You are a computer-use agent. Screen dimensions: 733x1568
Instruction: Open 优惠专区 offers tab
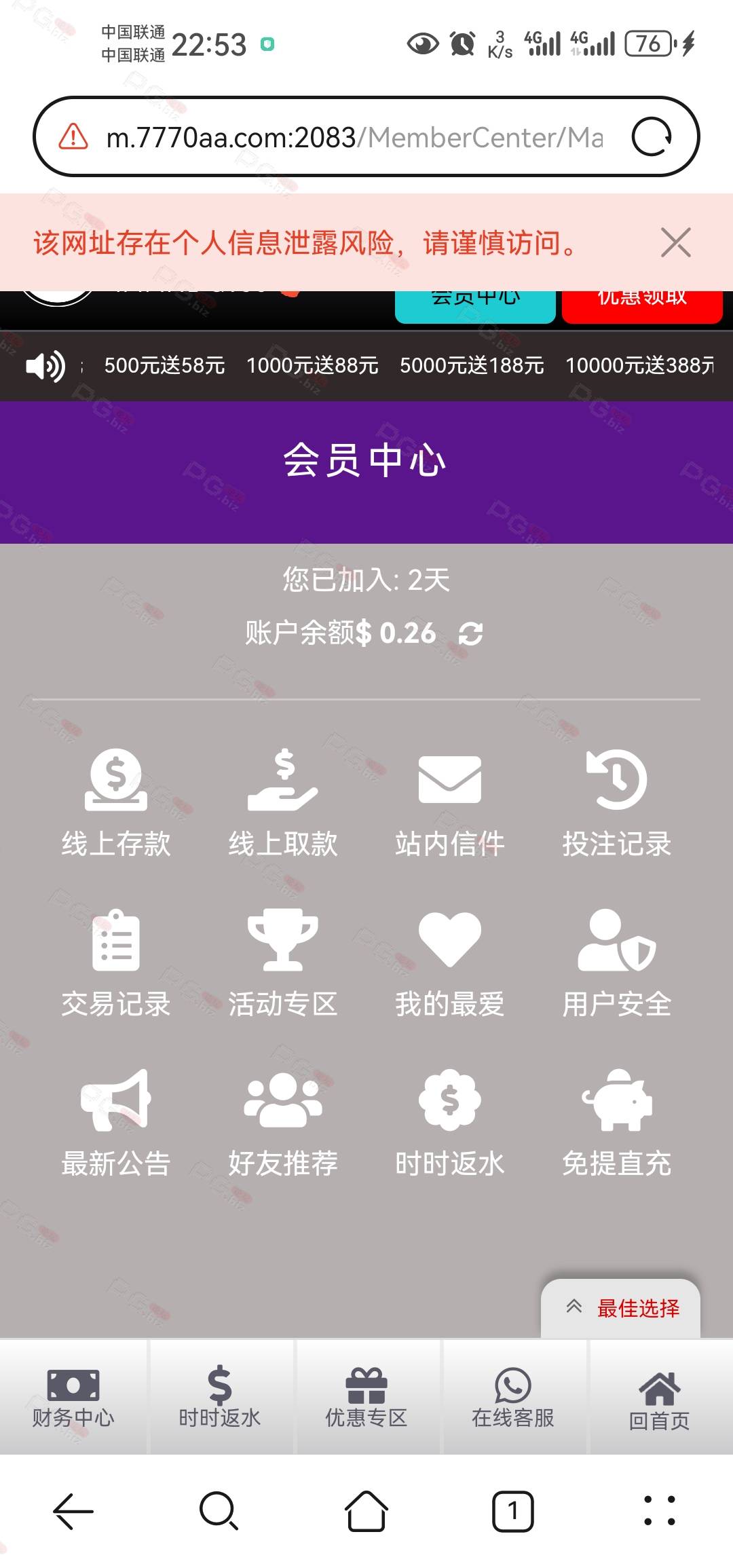point(366,1397)
